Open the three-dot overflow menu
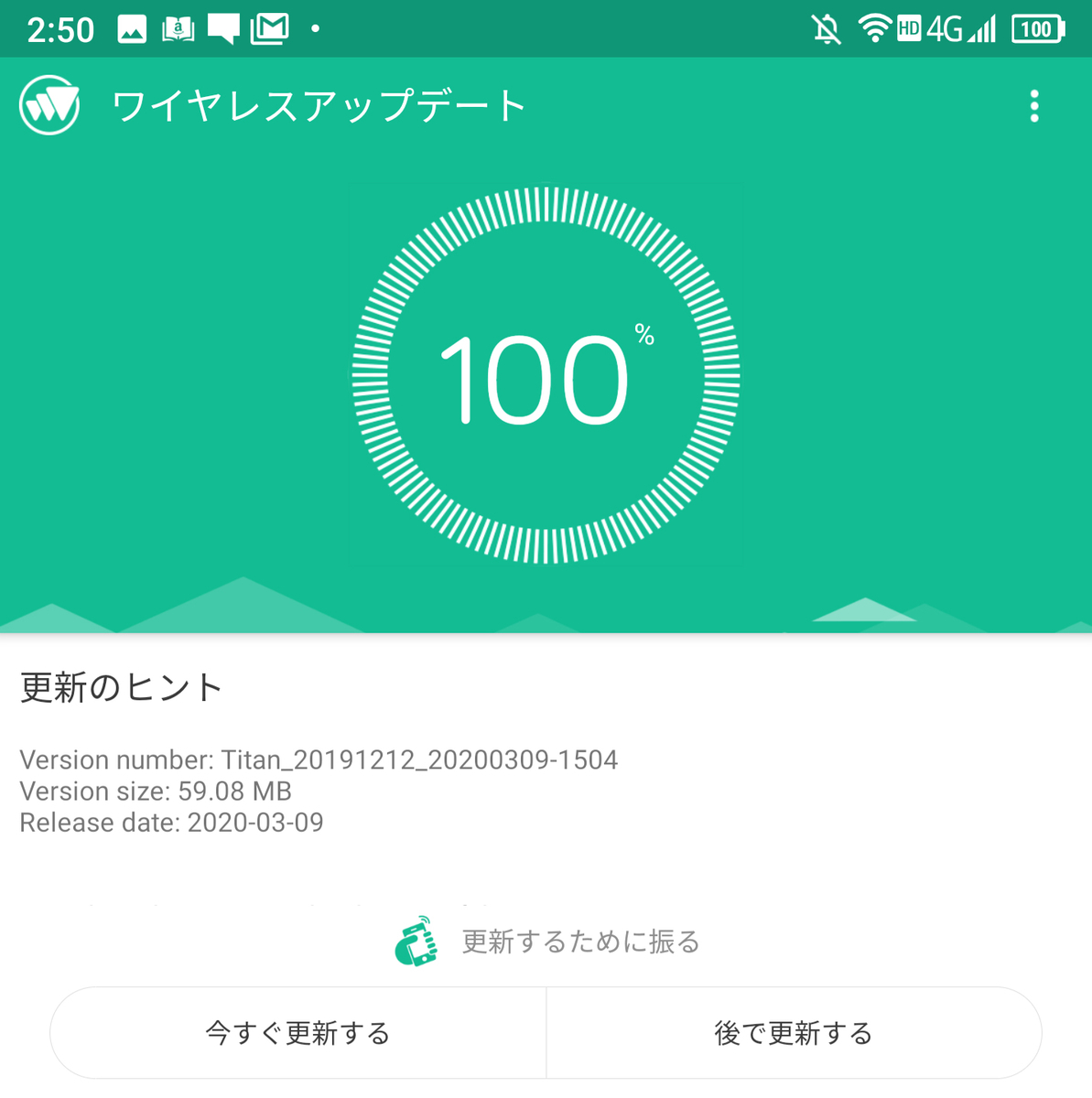Screen dimensions: 1092x1098 click(1033, 105)
